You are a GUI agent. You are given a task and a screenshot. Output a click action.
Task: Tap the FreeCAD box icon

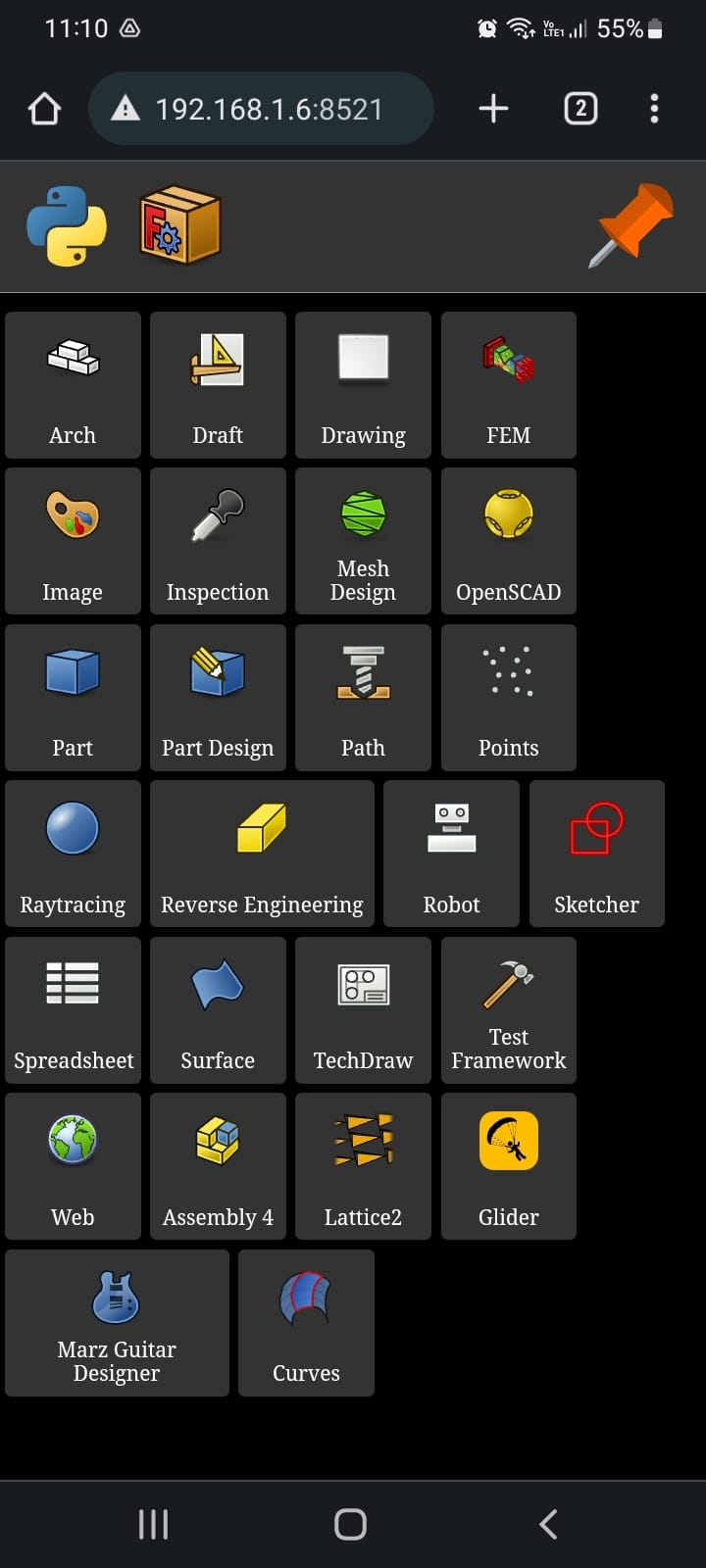[179, 226]
